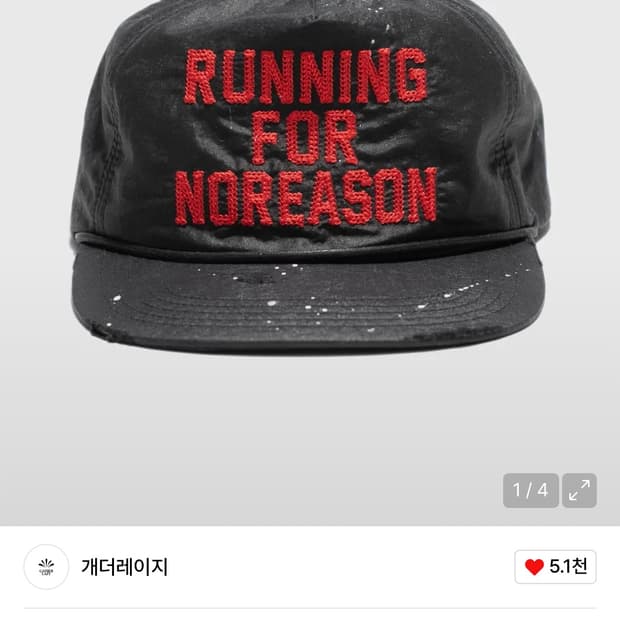Open the 개더레이지 seller profile
This screenshot has height=620, width=620.
point(124,567)
